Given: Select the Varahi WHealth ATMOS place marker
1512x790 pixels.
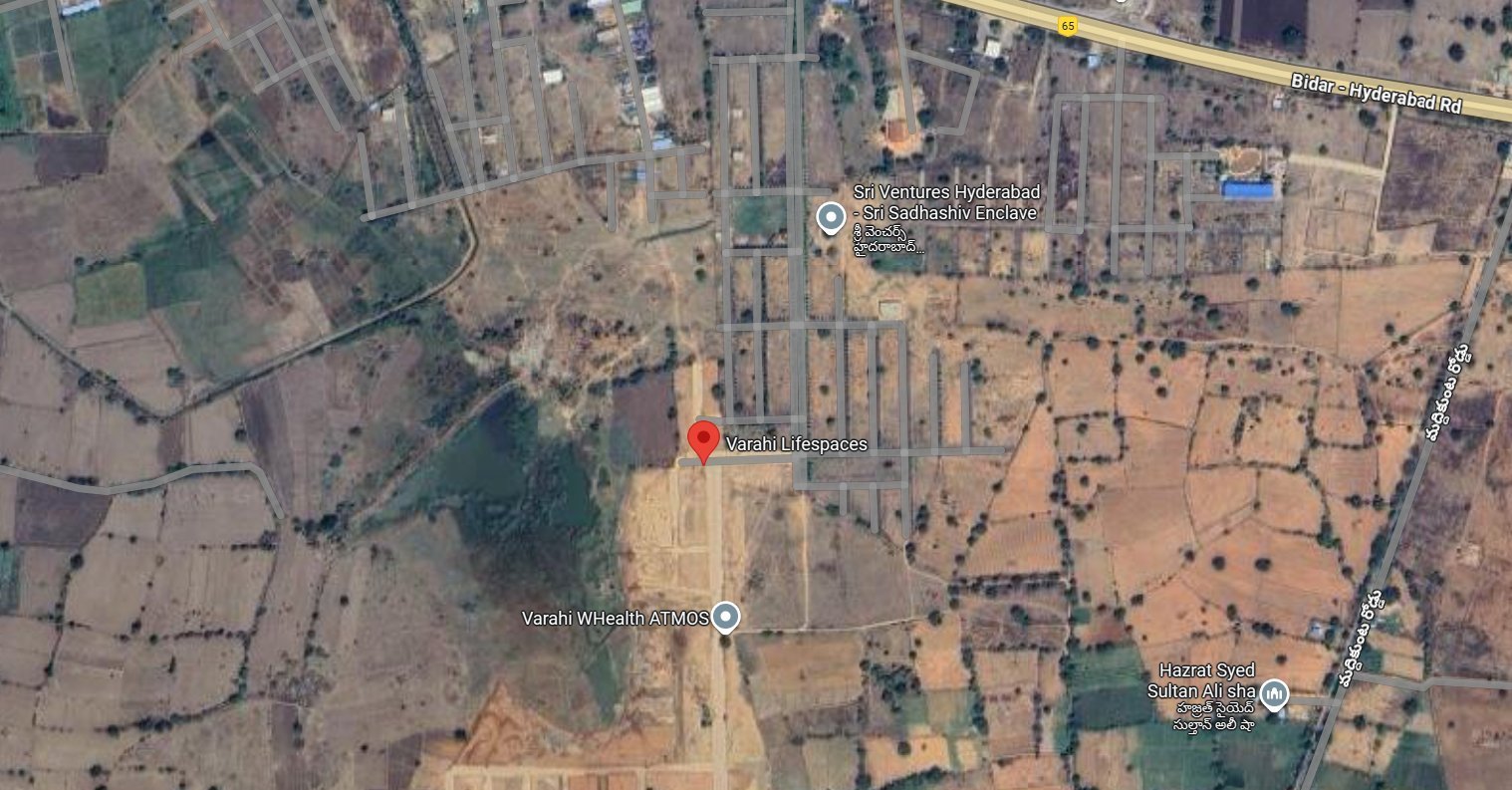Looking at the screenshot, I should tap(726, 617).
